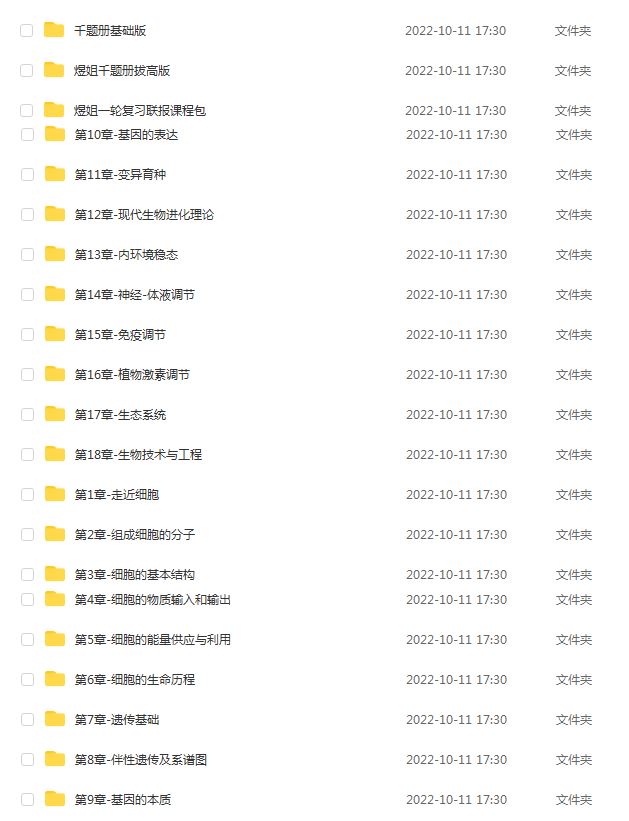Image resolution: width=629 pixels, height=821 pixels.
Task: Open folder 第10章-基因的表达
Action: click(x=126, y=135)
